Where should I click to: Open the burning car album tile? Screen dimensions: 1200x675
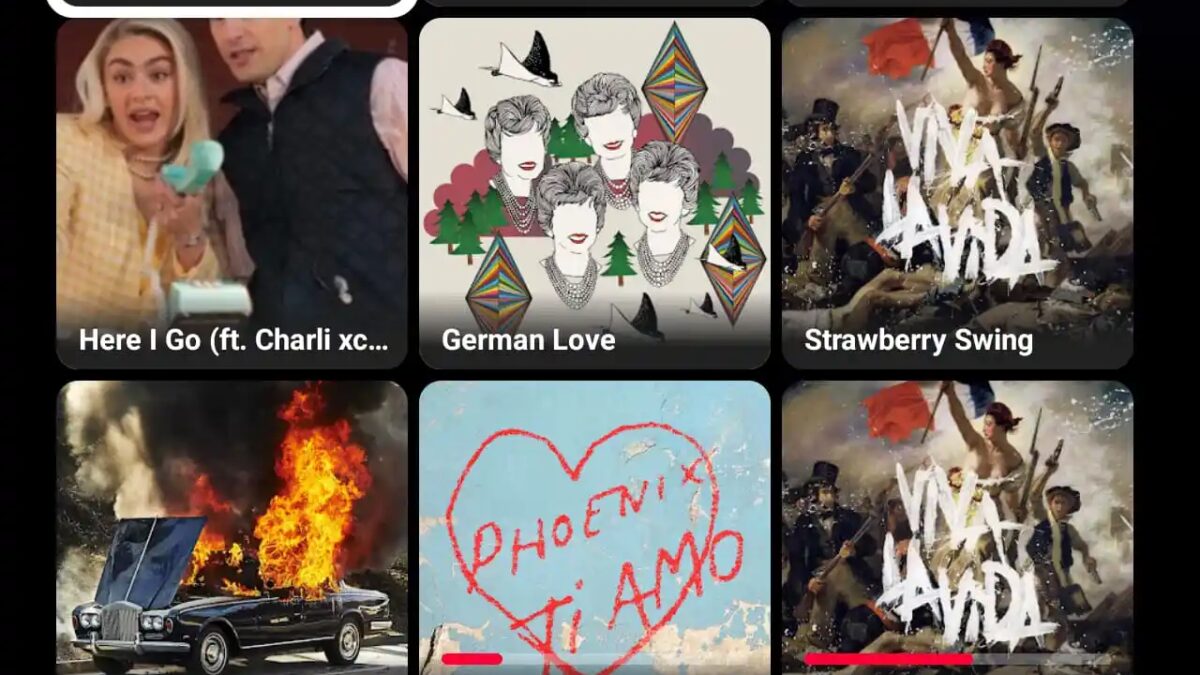click(x=231, y=527)
